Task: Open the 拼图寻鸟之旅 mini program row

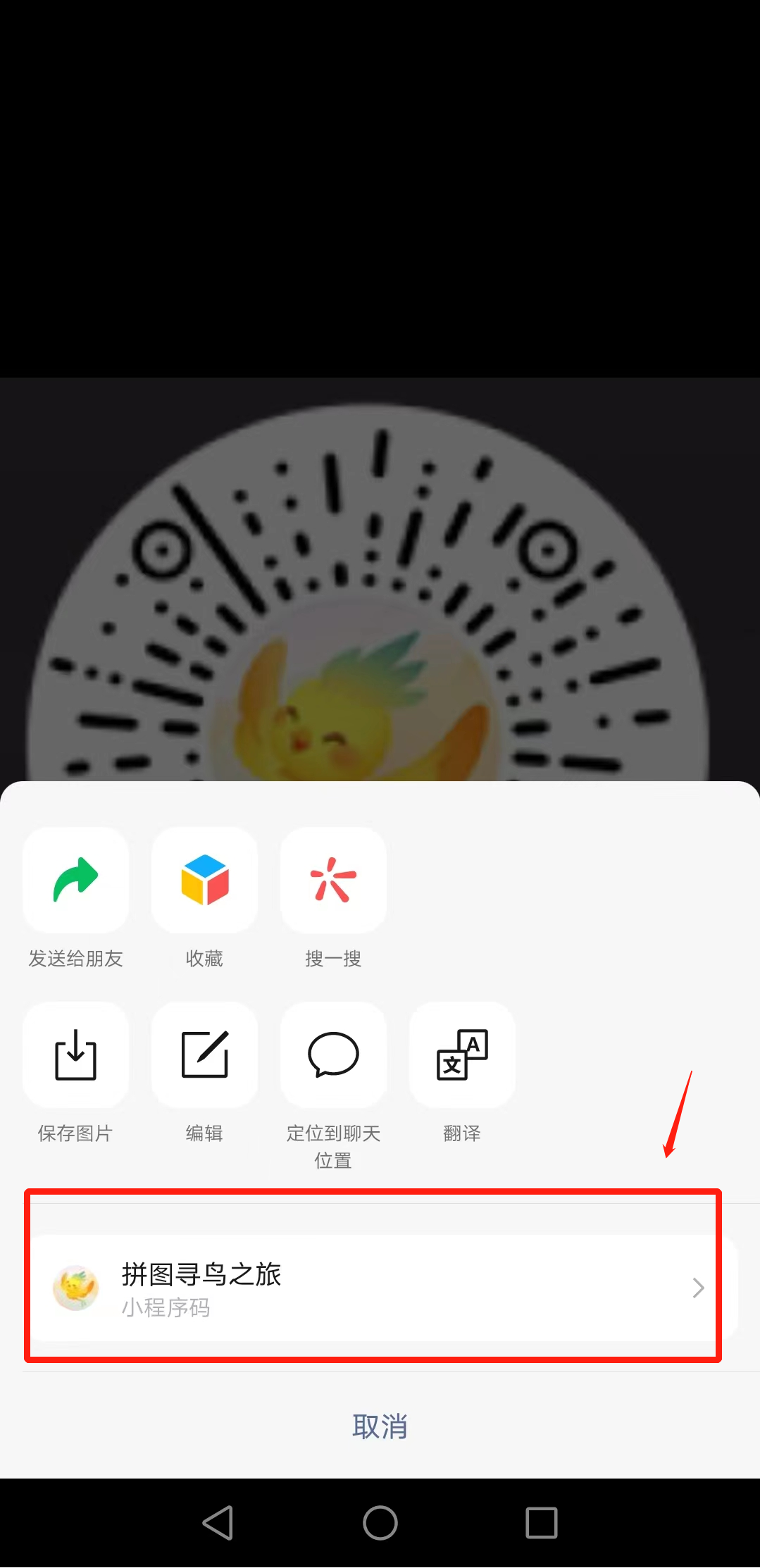Action: click(380, 1288)
